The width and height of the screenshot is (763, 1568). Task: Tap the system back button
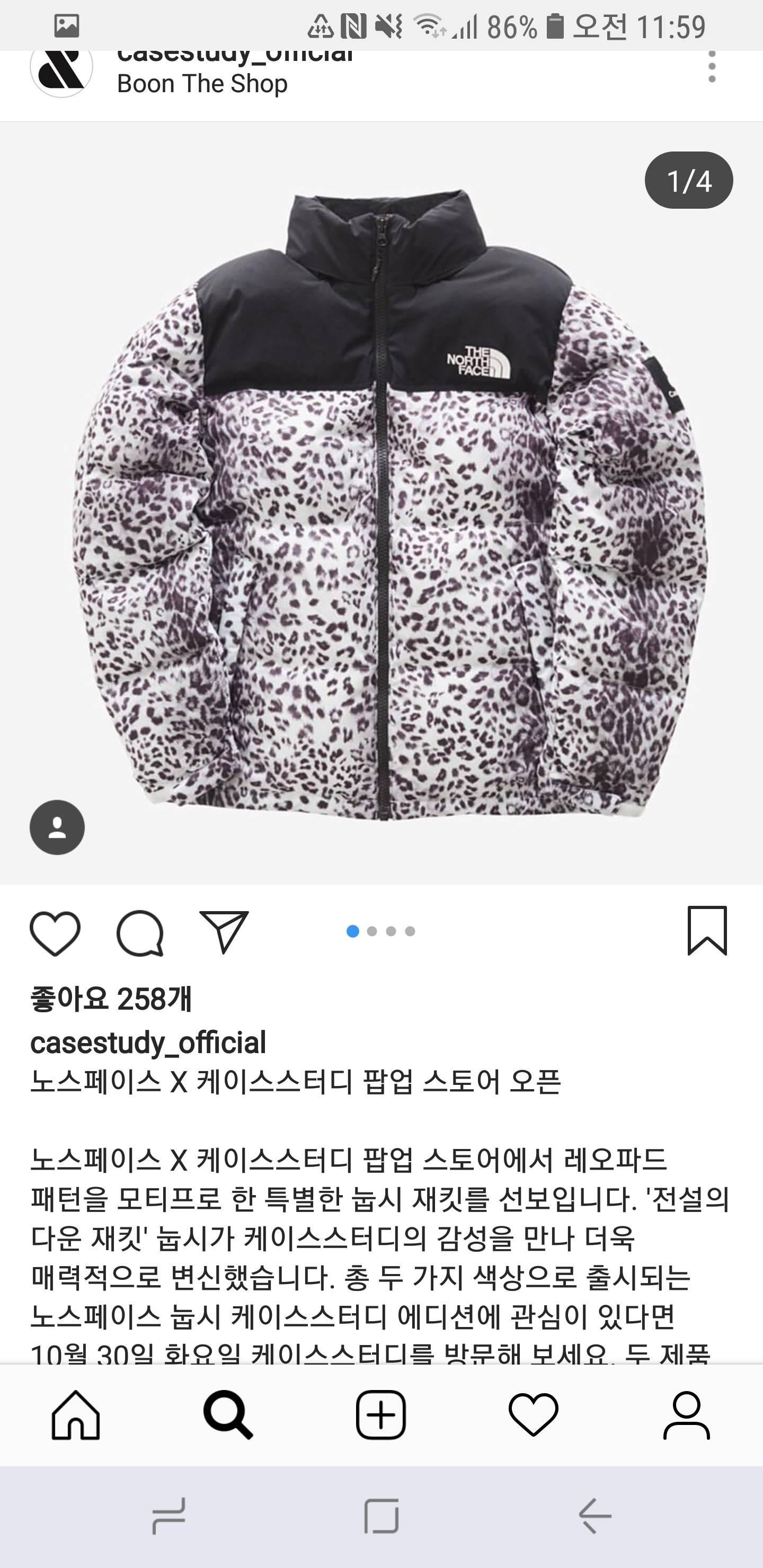pos(595,1516)
